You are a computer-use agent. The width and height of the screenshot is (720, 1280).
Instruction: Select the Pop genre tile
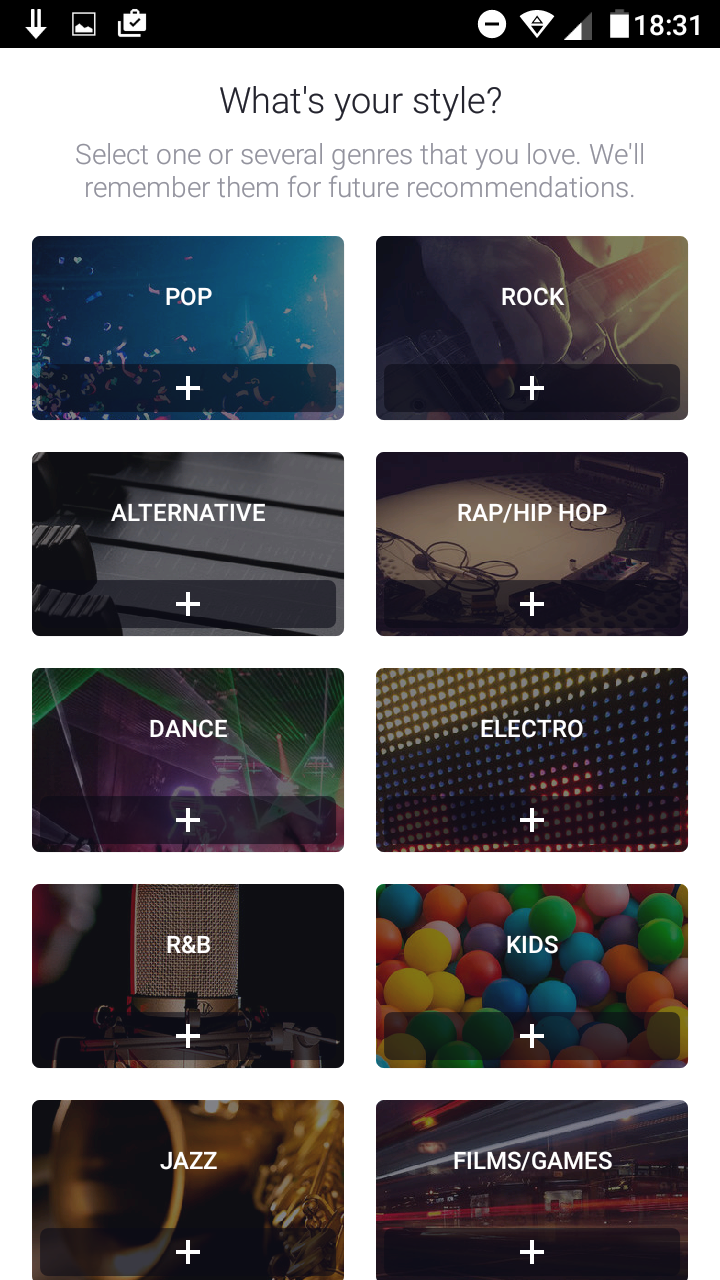pos(188,328)
